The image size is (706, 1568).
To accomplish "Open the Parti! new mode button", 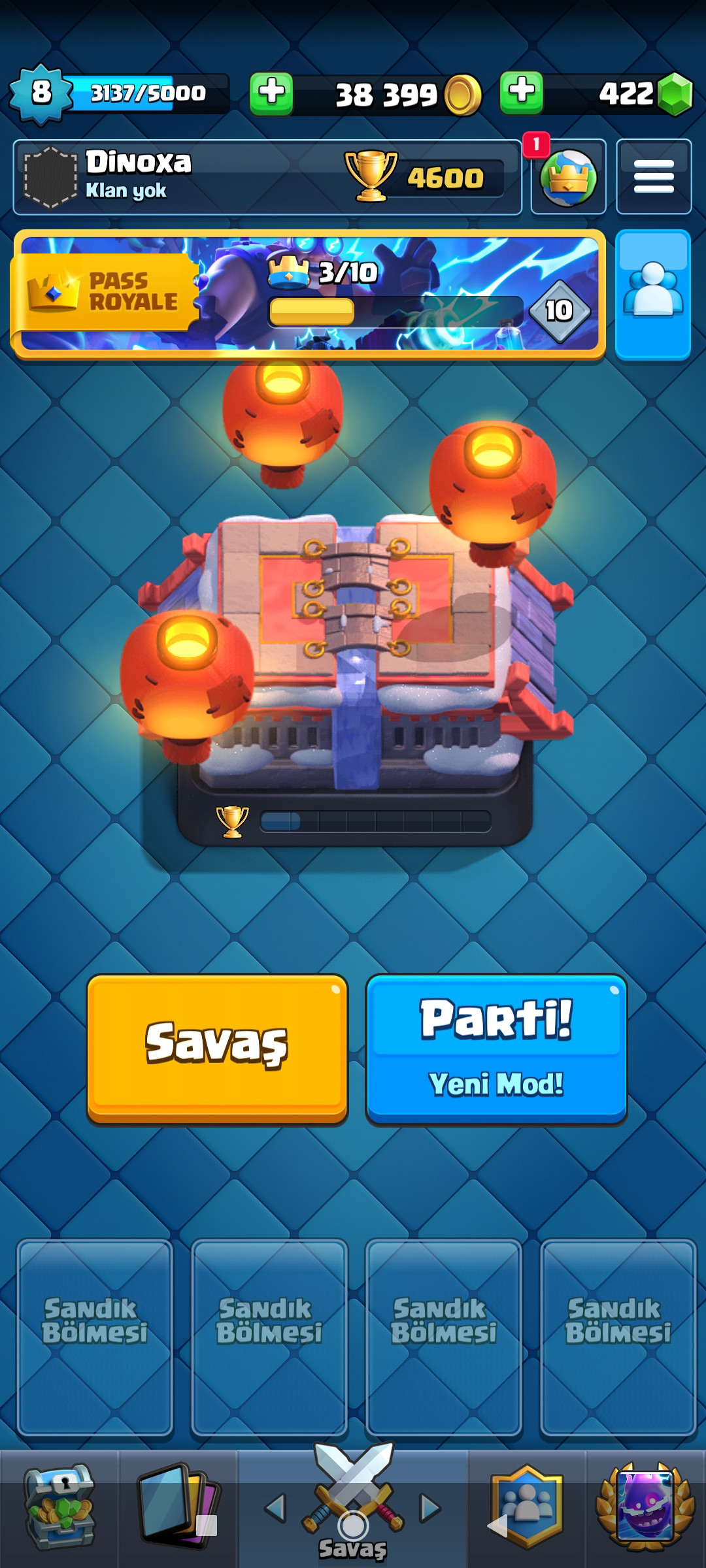I will [496, 1048].
